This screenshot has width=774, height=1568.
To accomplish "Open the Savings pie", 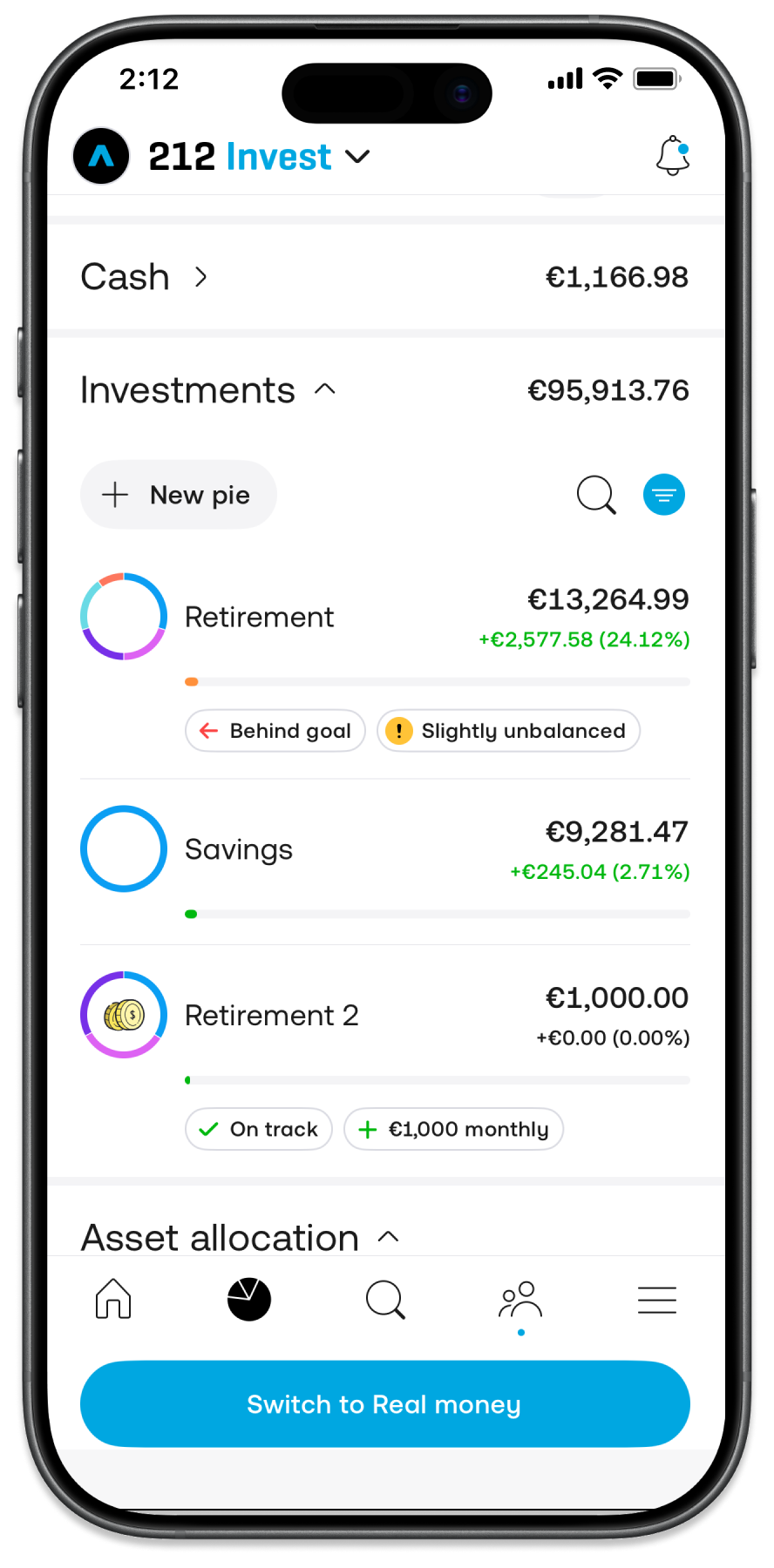I will coord(239,849).
